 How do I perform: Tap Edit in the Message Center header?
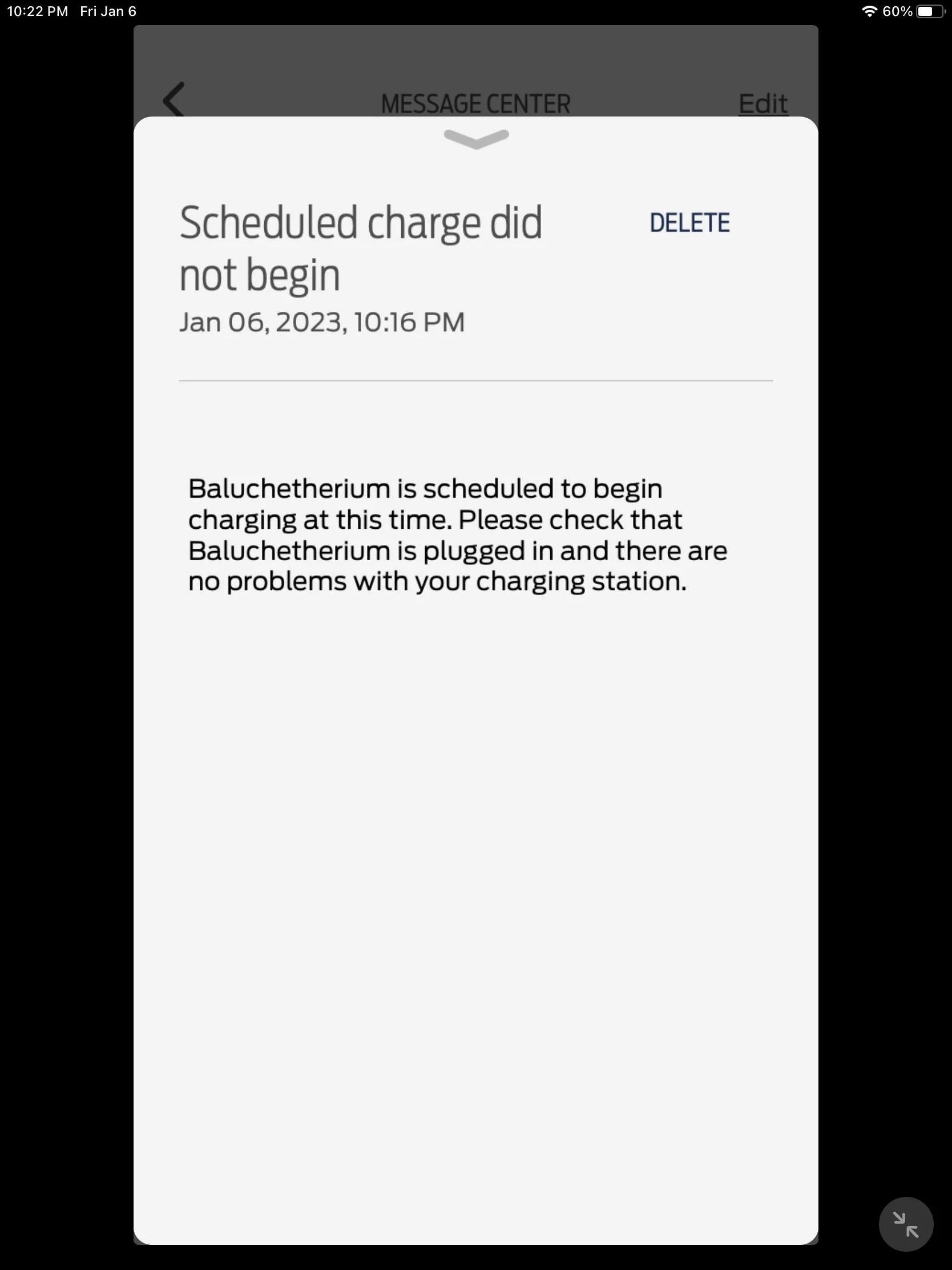pyautogui.click(x=763, y=103)
